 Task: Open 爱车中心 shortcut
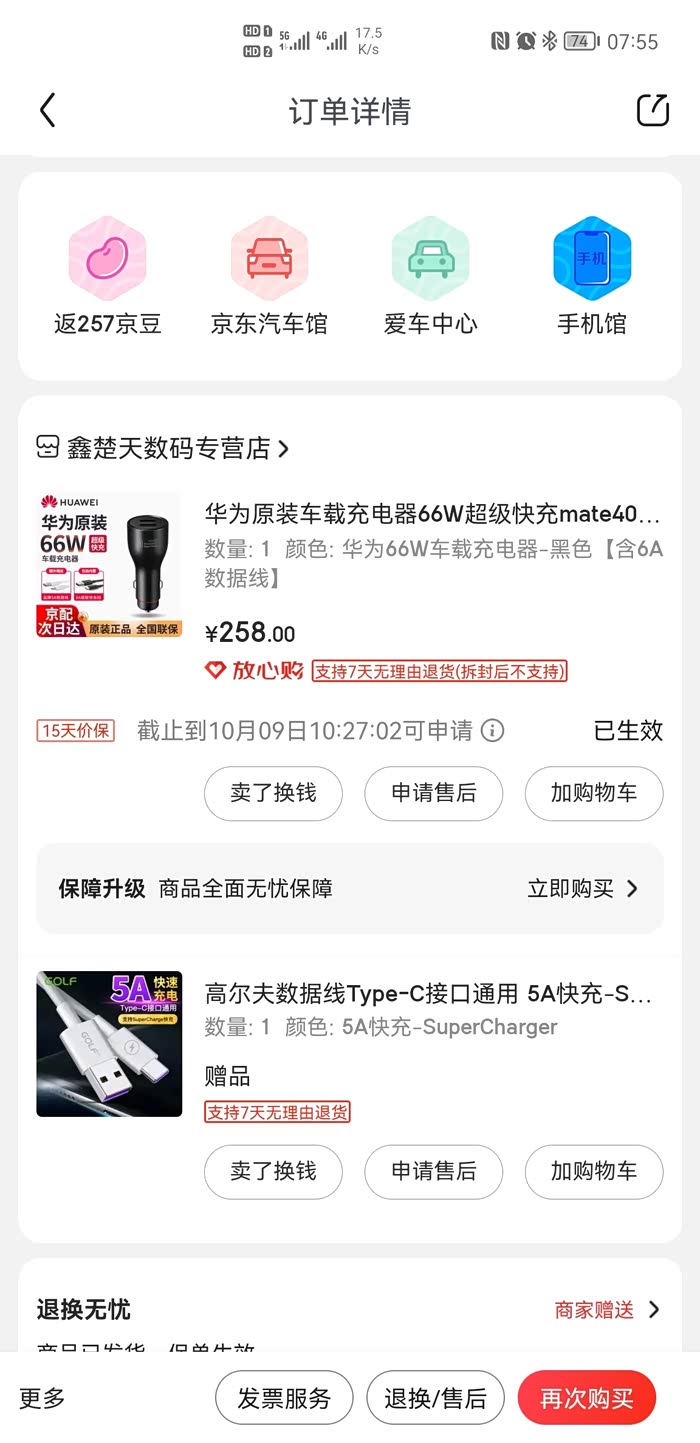[x=431, y=276]
